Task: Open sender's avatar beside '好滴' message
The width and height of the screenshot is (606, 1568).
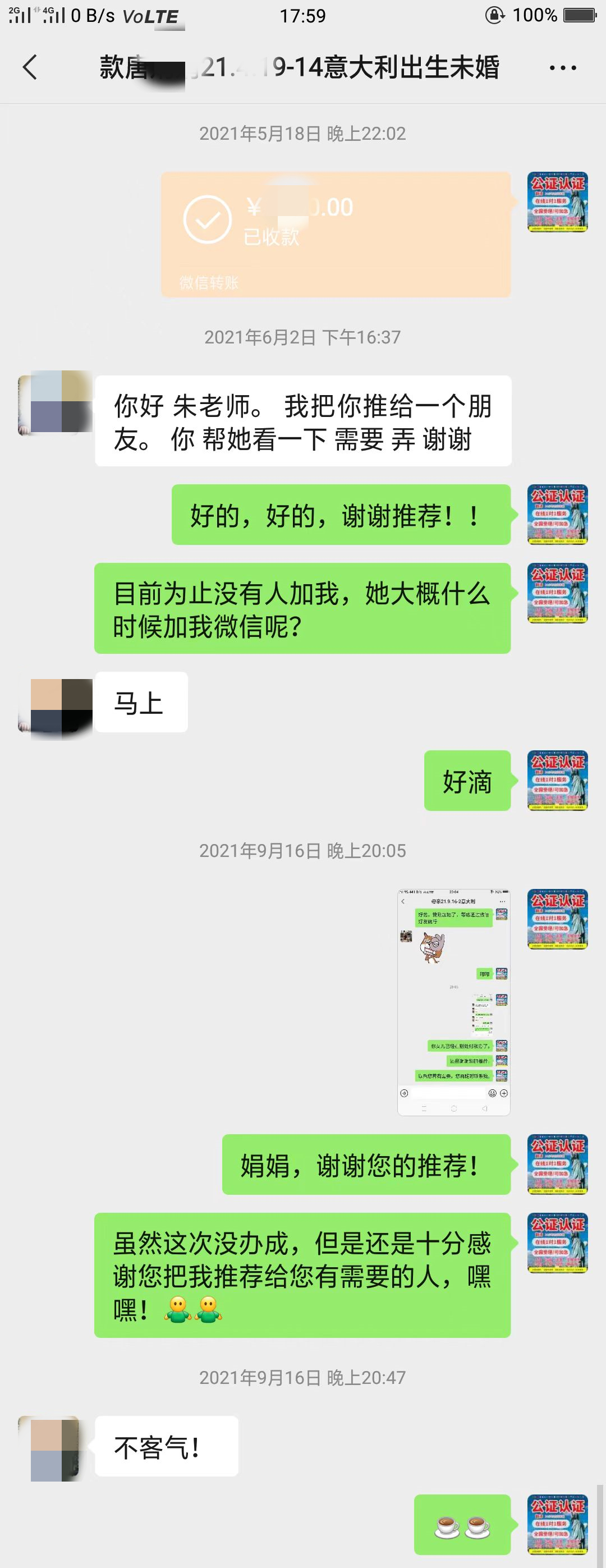Action: point(557,780)
